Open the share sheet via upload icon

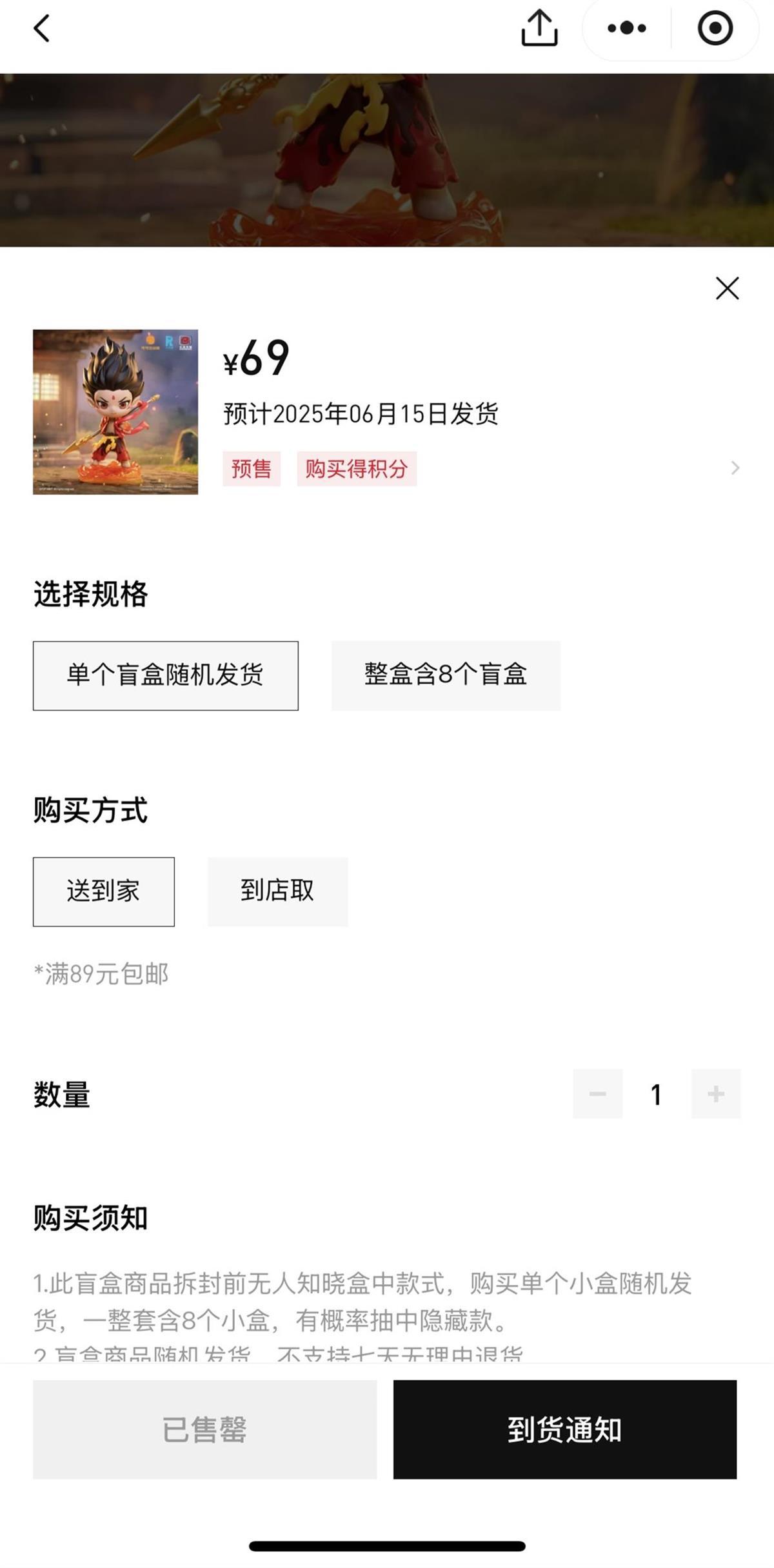(x=541, y=28)
